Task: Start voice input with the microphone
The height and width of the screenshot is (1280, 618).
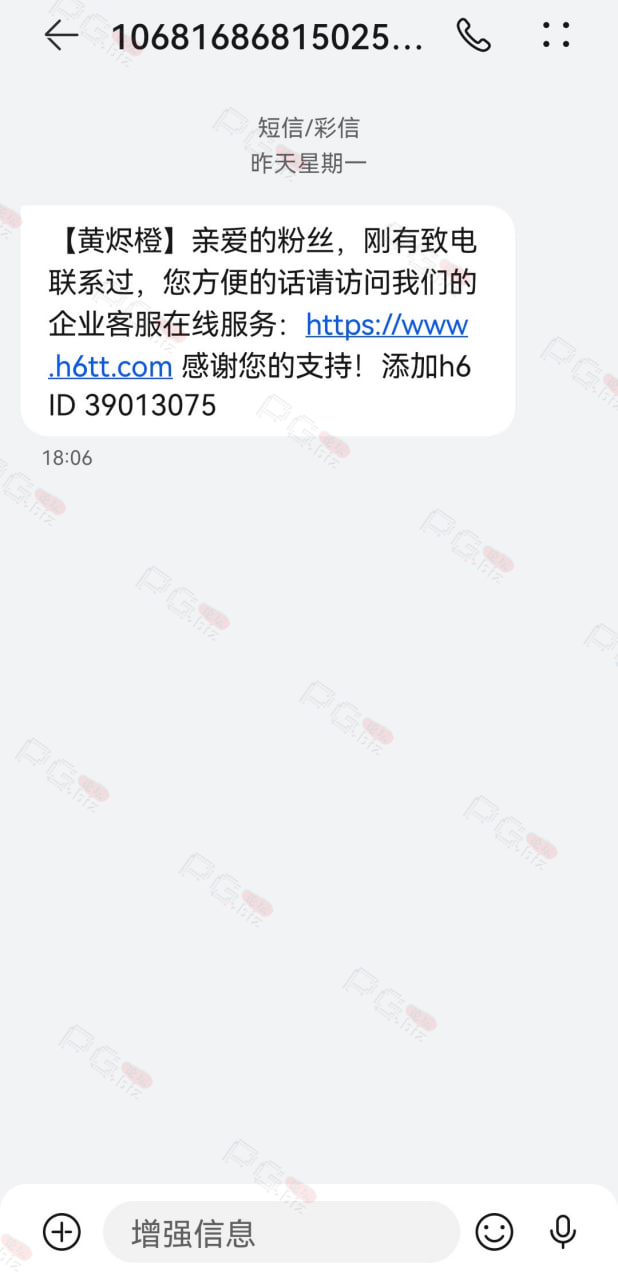Action: pos(564,1231)
